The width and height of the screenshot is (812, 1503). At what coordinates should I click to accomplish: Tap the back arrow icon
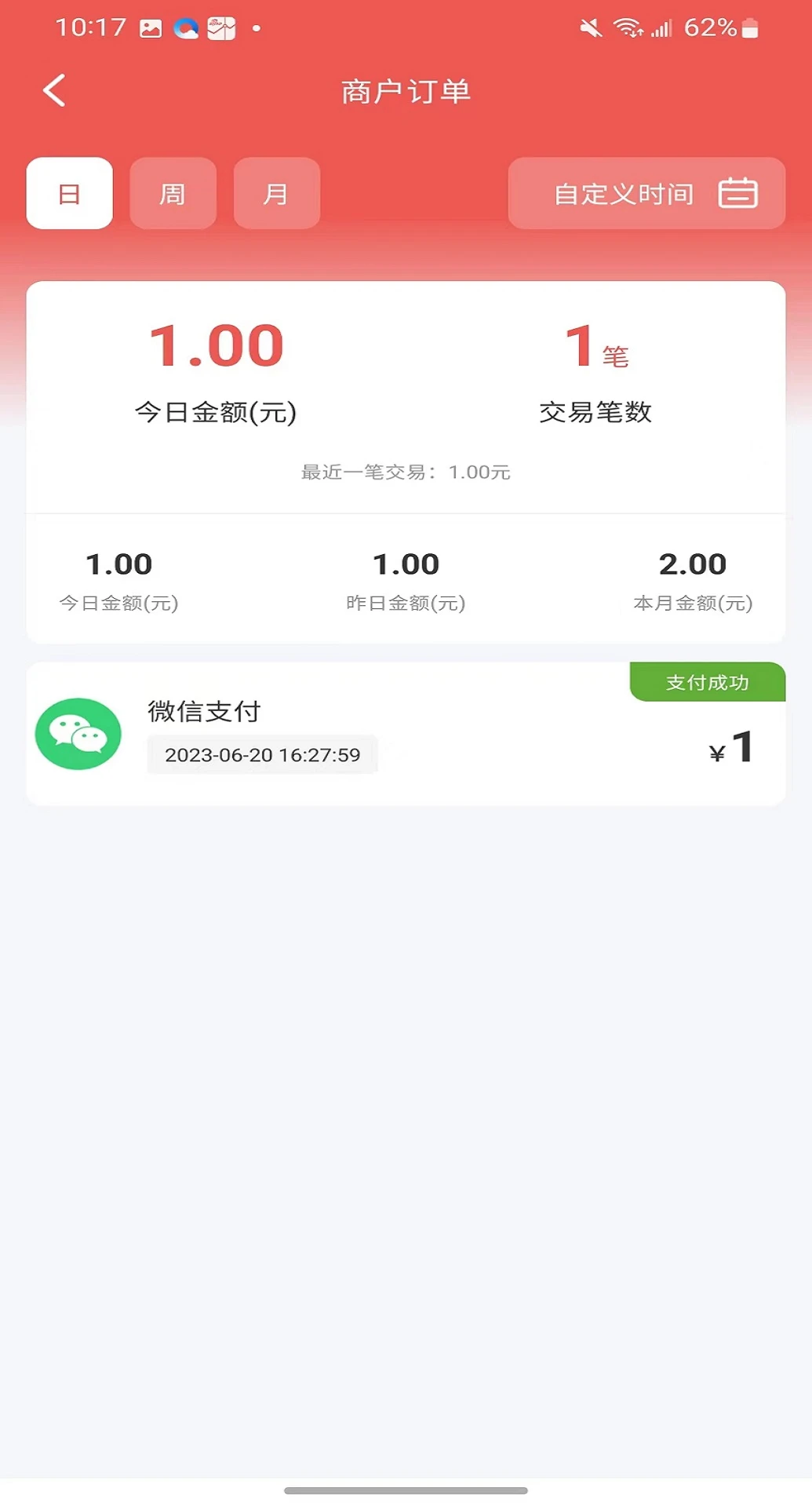tap(54, 90)
